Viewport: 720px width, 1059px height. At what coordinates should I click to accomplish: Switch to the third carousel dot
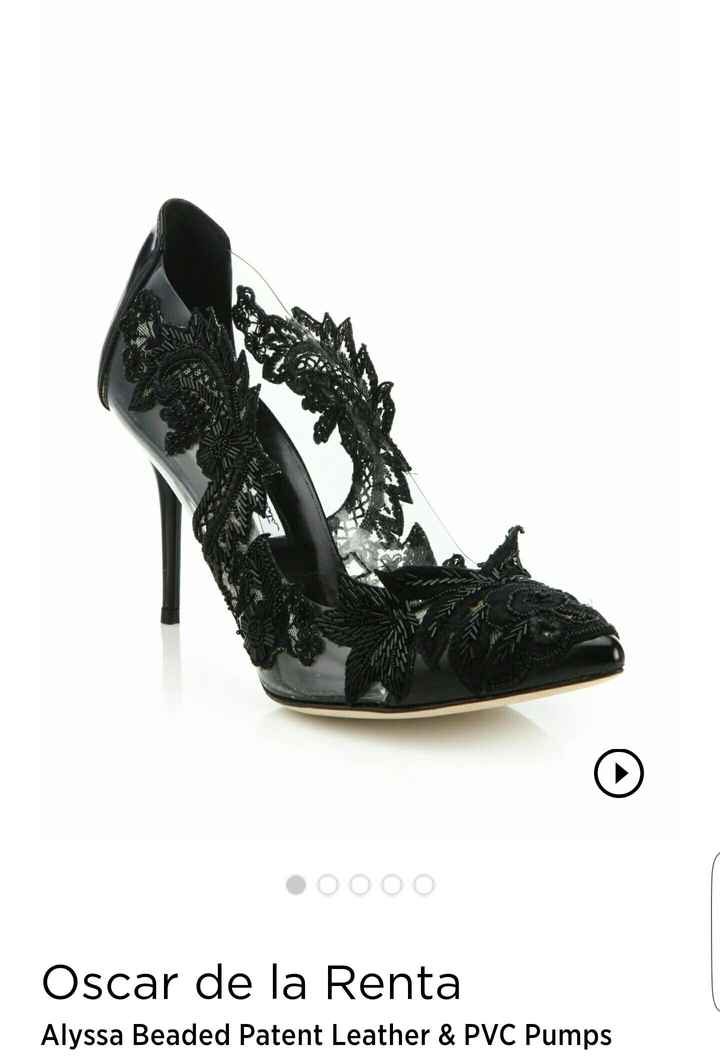click(360, 884)
